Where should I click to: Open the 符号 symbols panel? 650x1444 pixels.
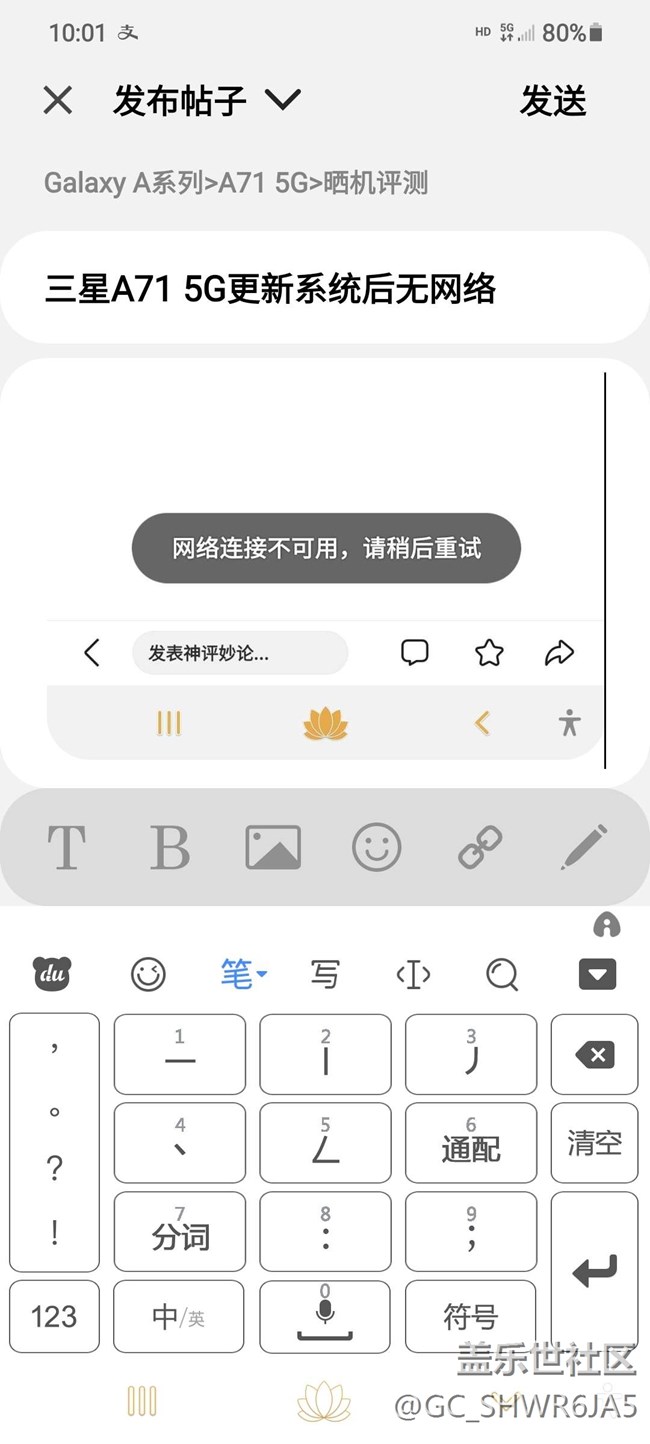[x=470, y=1316]
